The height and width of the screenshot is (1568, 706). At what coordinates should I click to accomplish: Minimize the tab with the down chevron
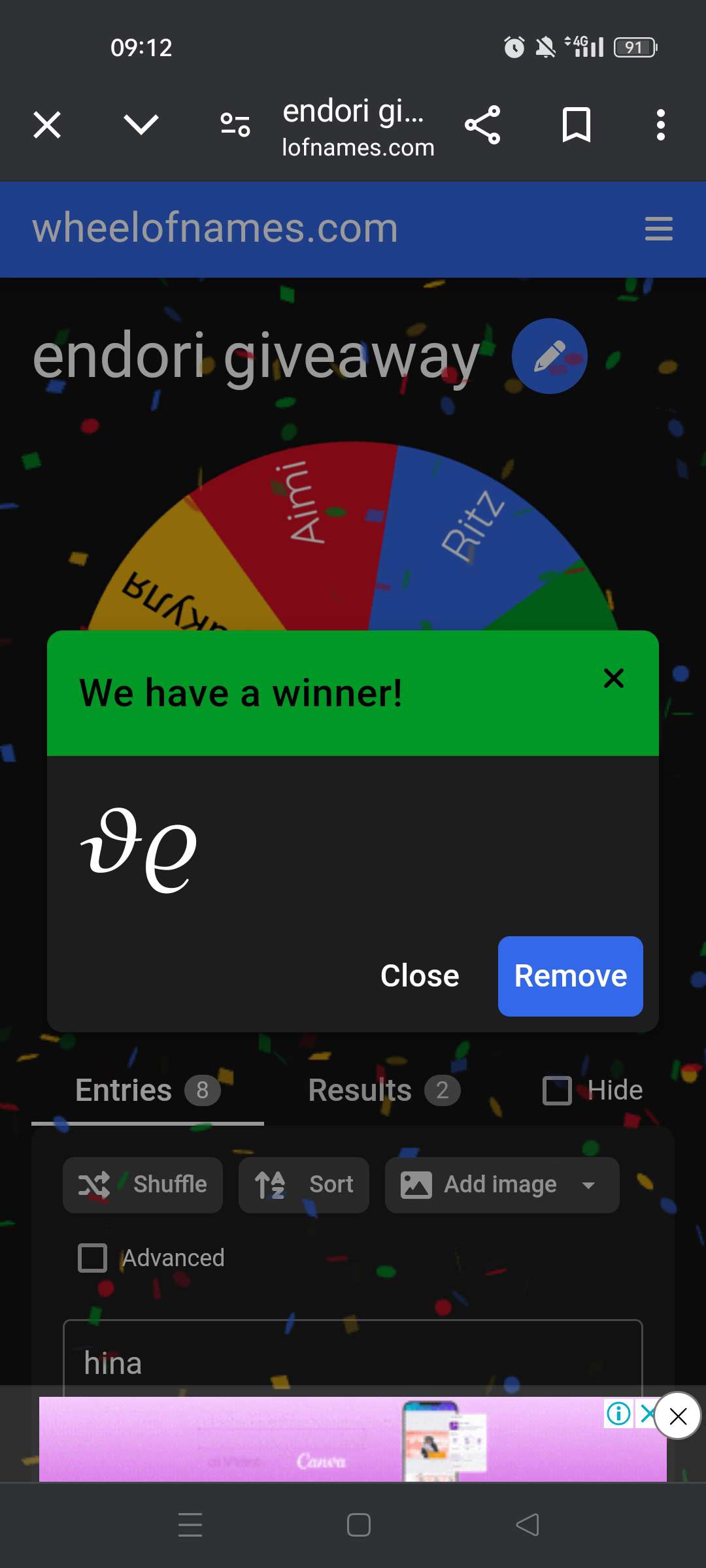(141, 125)
